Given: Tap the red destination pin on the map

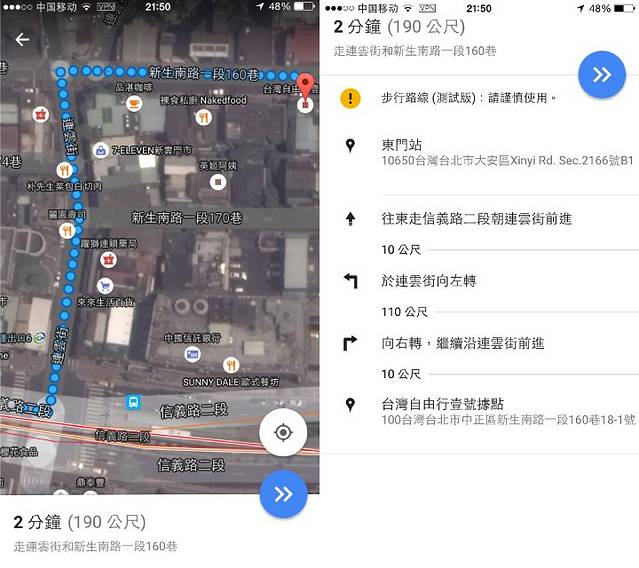Looking at the screenshot, I should [305, 86].
